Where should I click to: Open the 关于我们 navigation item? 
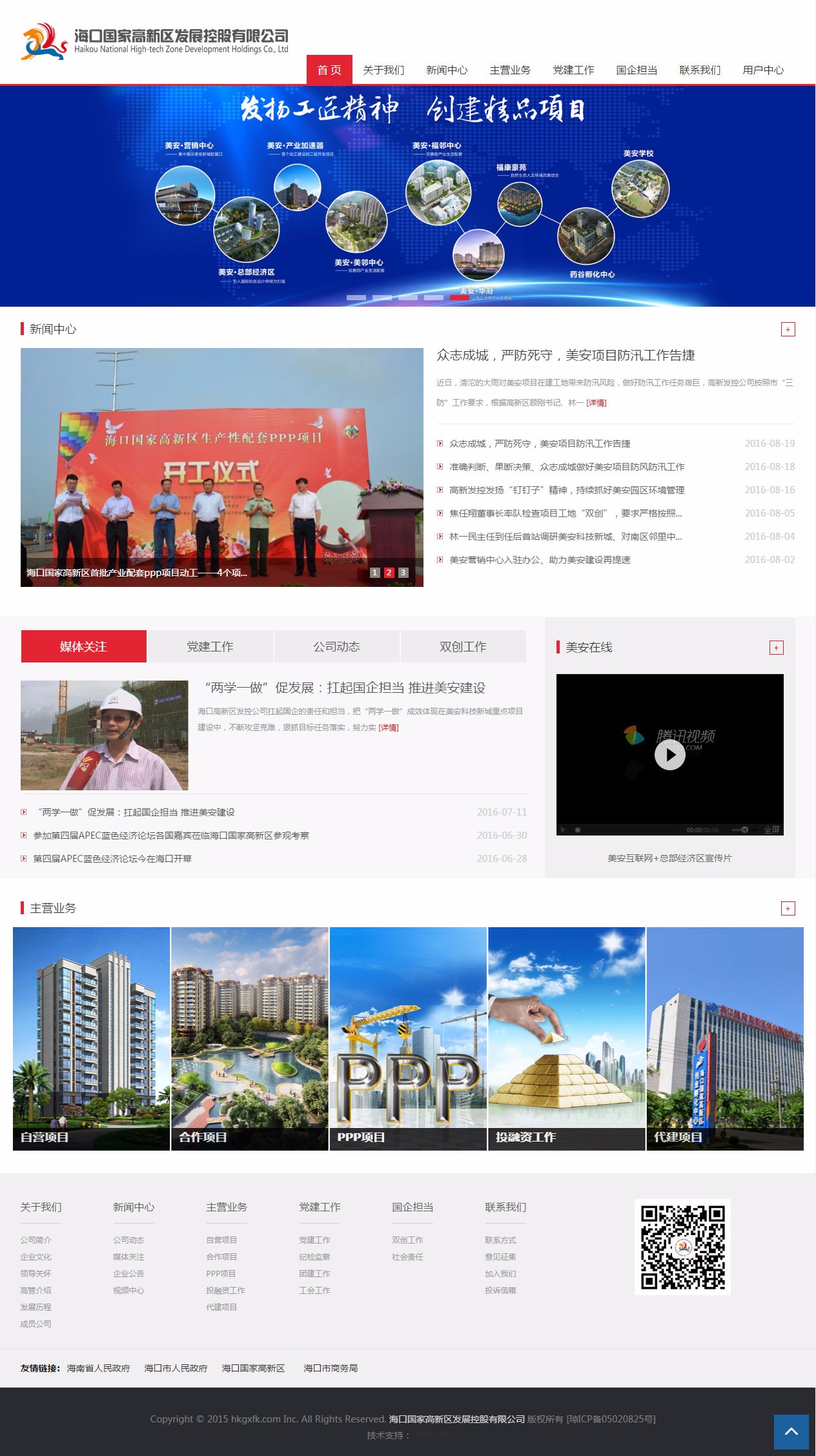pyautogui.click(x=383, y=70)
